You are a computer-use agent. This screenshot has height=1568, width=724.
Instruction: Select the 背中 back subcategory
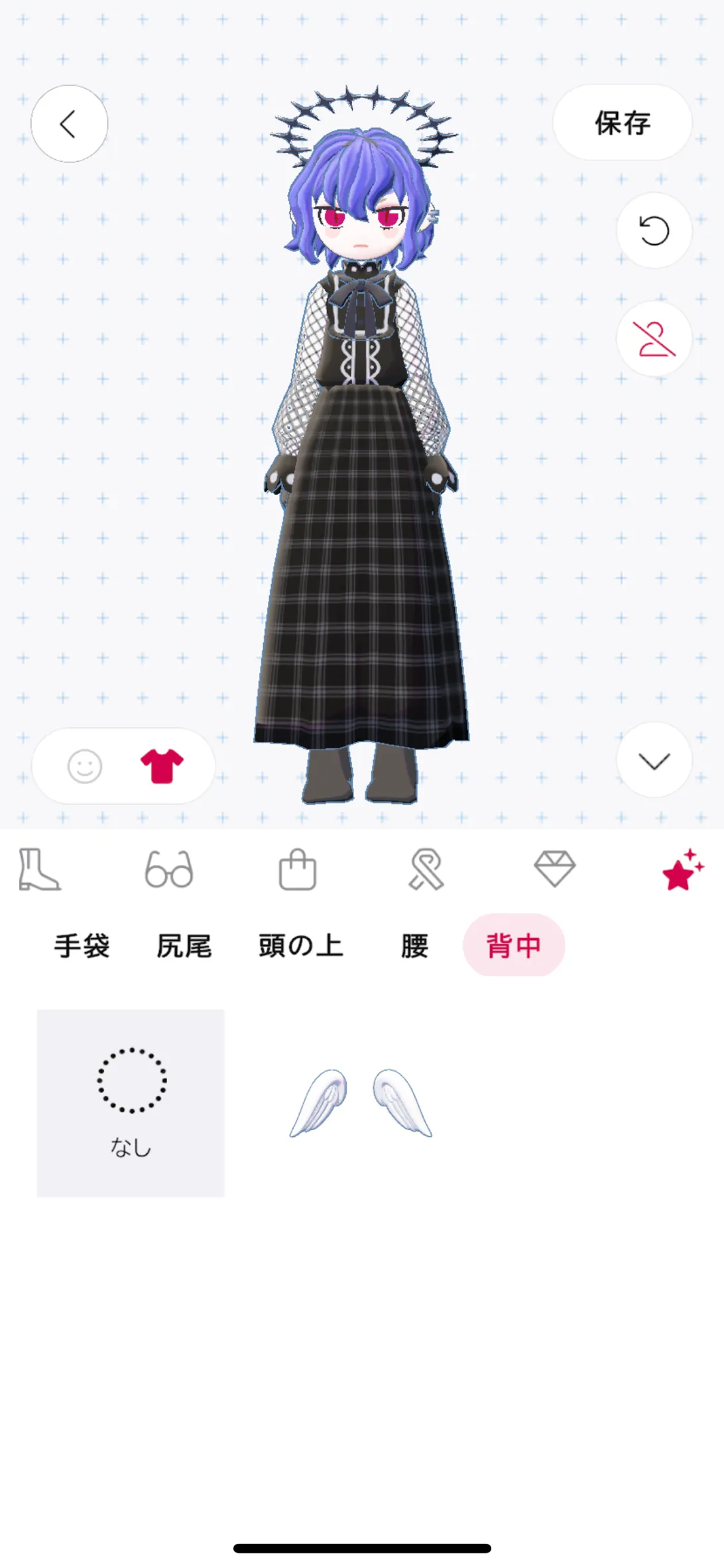[x=514, y=945]
